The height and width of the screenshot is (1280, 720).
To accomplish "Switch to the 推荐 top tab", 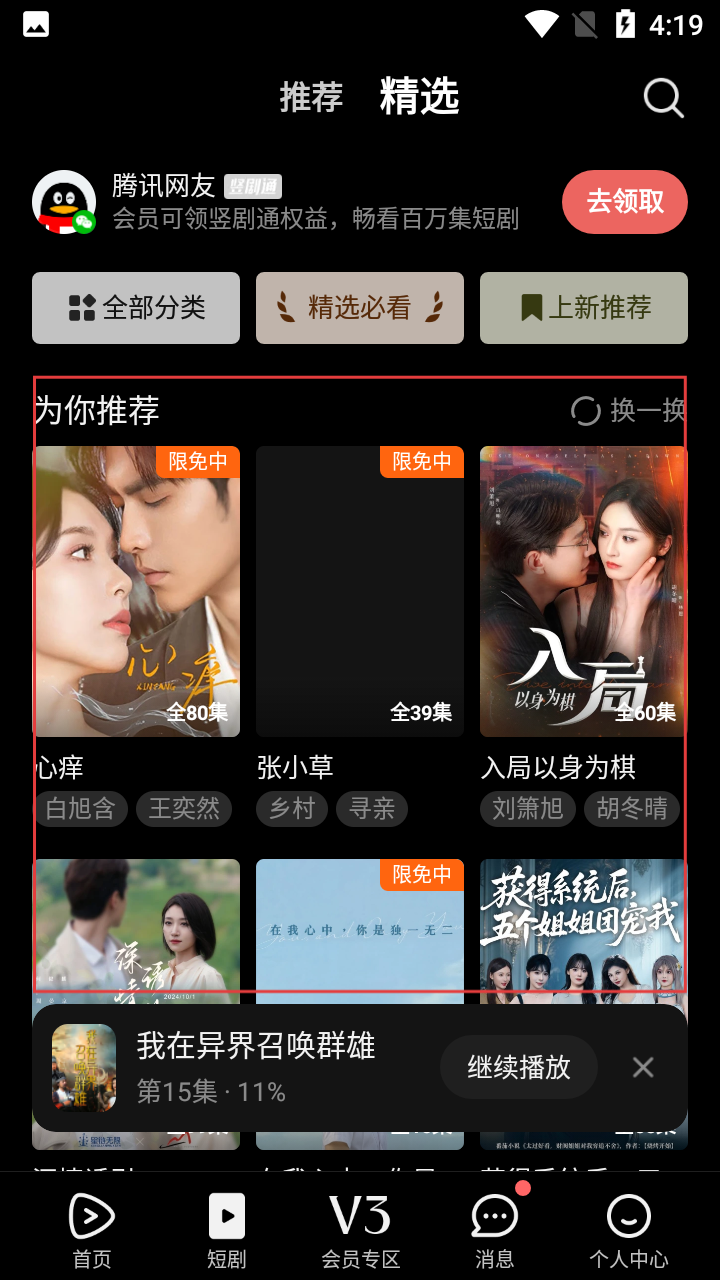I will click(x=311, y=97).
